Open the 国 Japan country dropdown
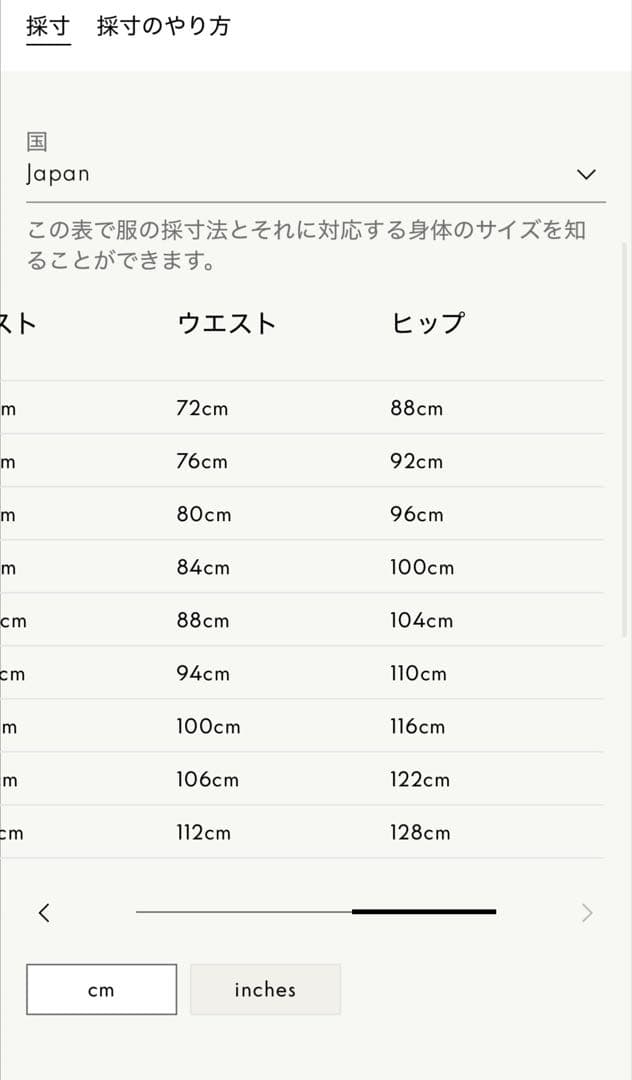632x1080 pixels. point(314,174)
